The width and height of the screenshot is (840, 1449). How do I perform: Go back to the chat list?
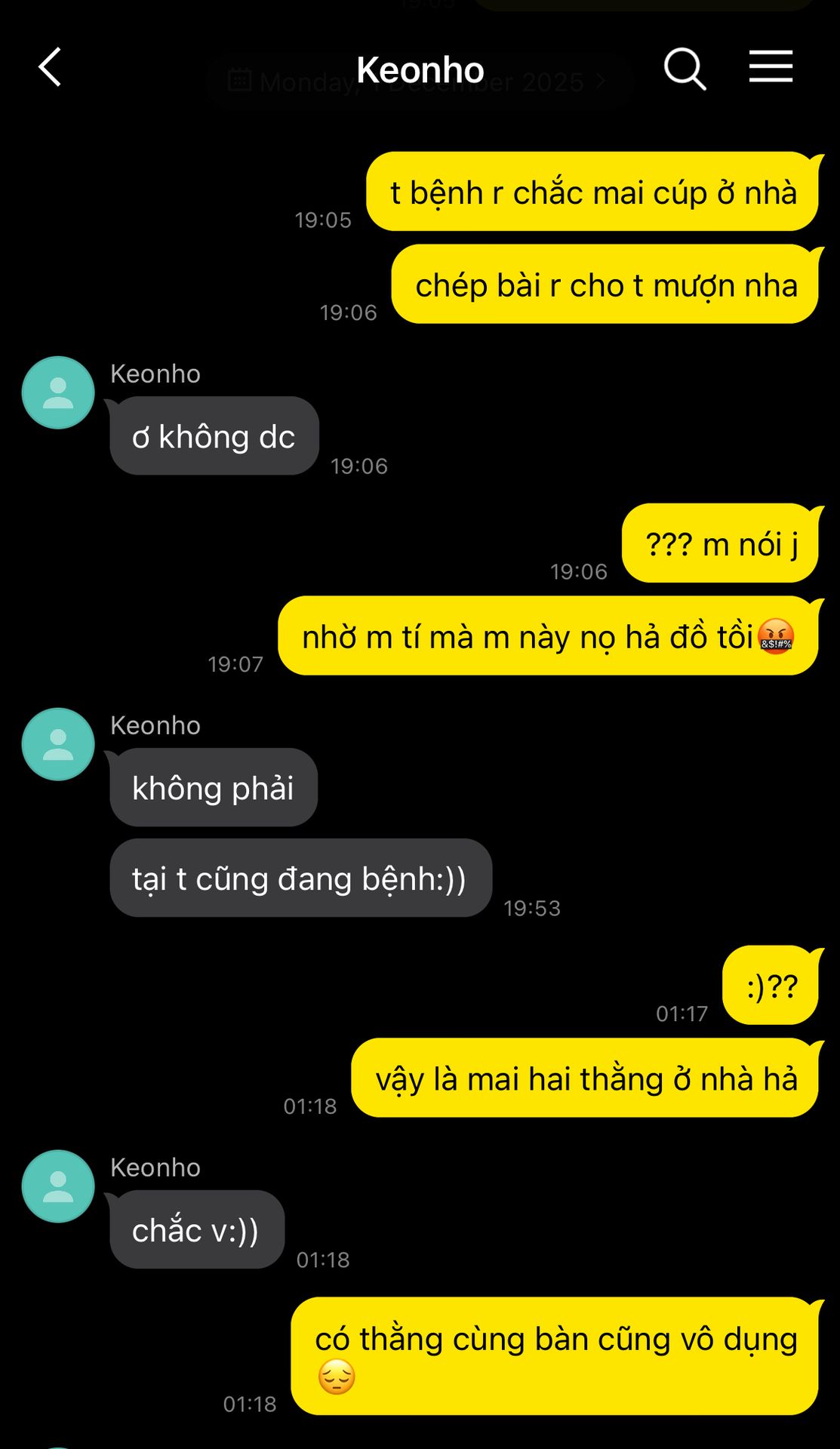tap(50, 68)
